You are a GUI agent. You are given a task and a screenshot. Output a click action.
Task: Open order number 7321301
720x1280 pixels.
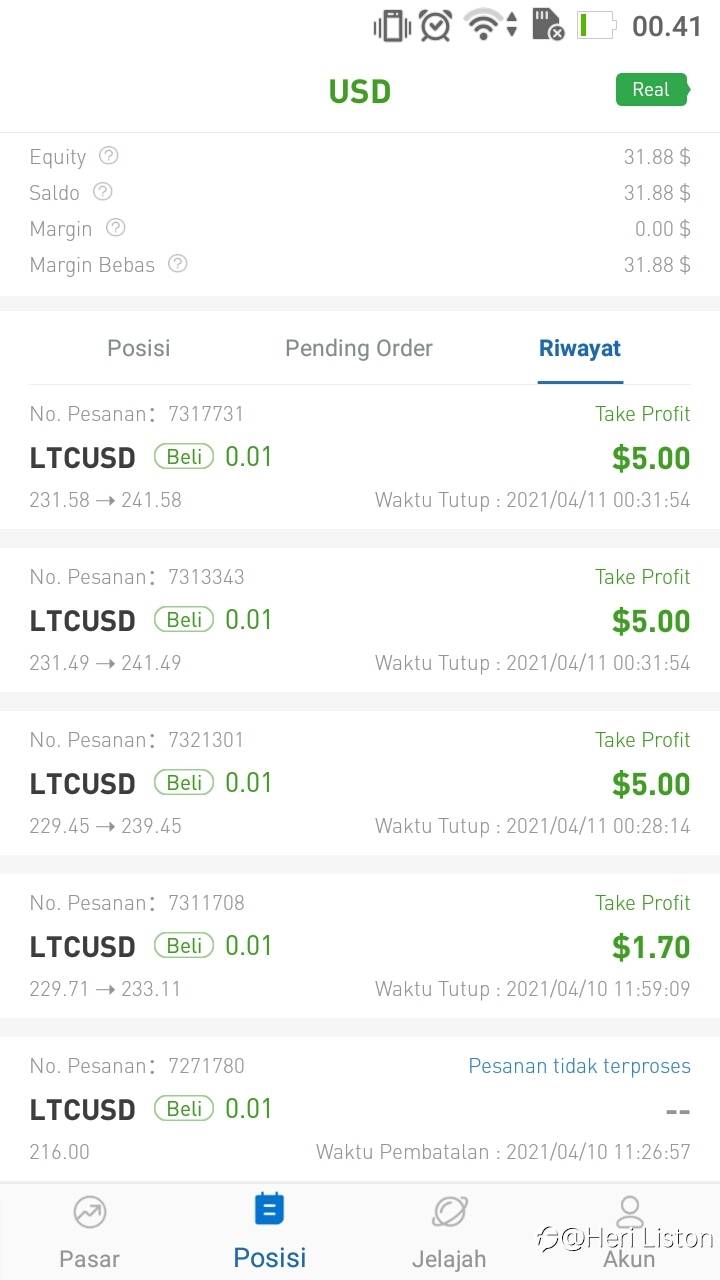(360, 783)
